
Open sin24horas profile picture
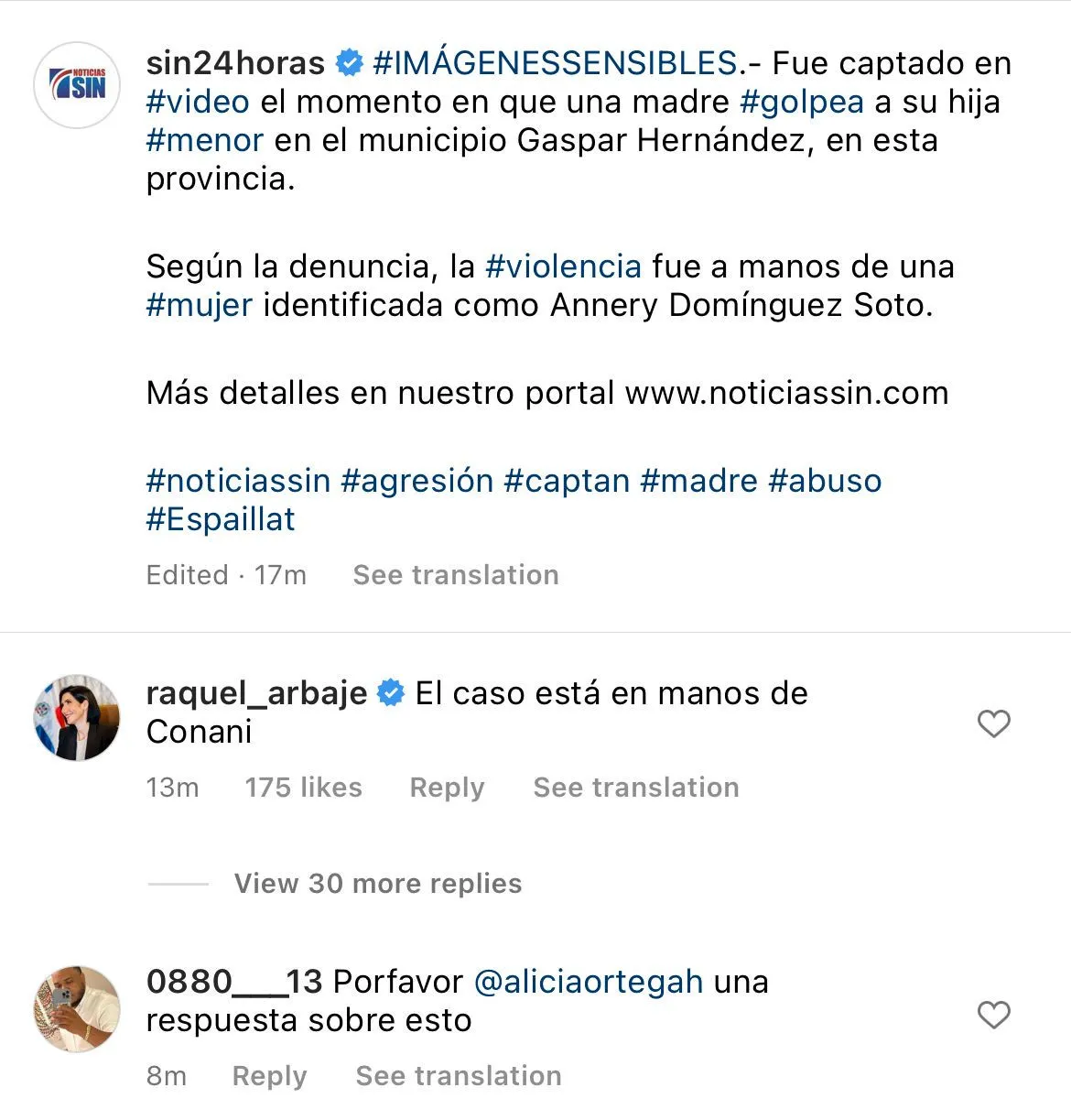pos(77,85)
